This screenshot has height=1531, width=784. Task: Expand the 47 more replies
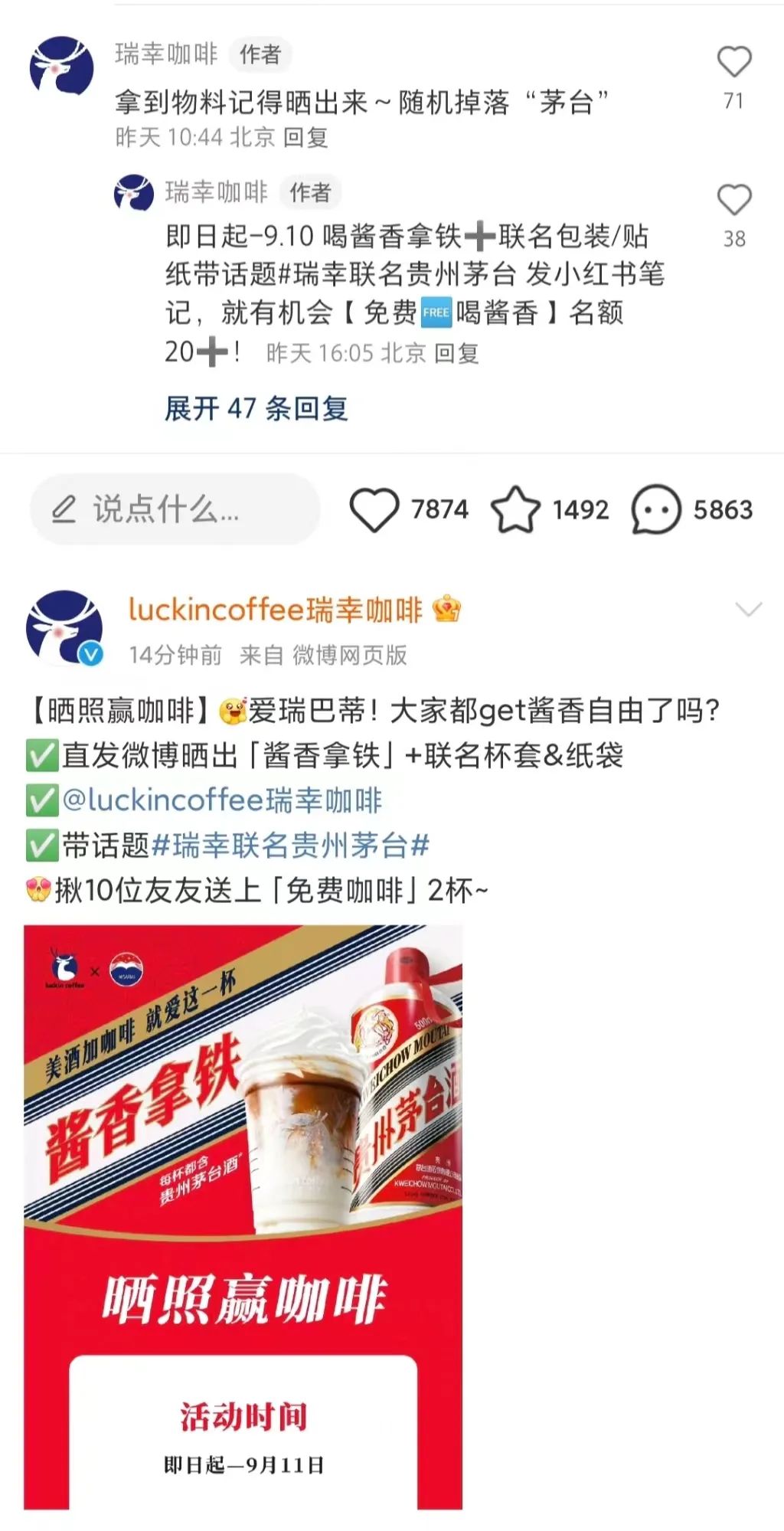tap(256, 408)
